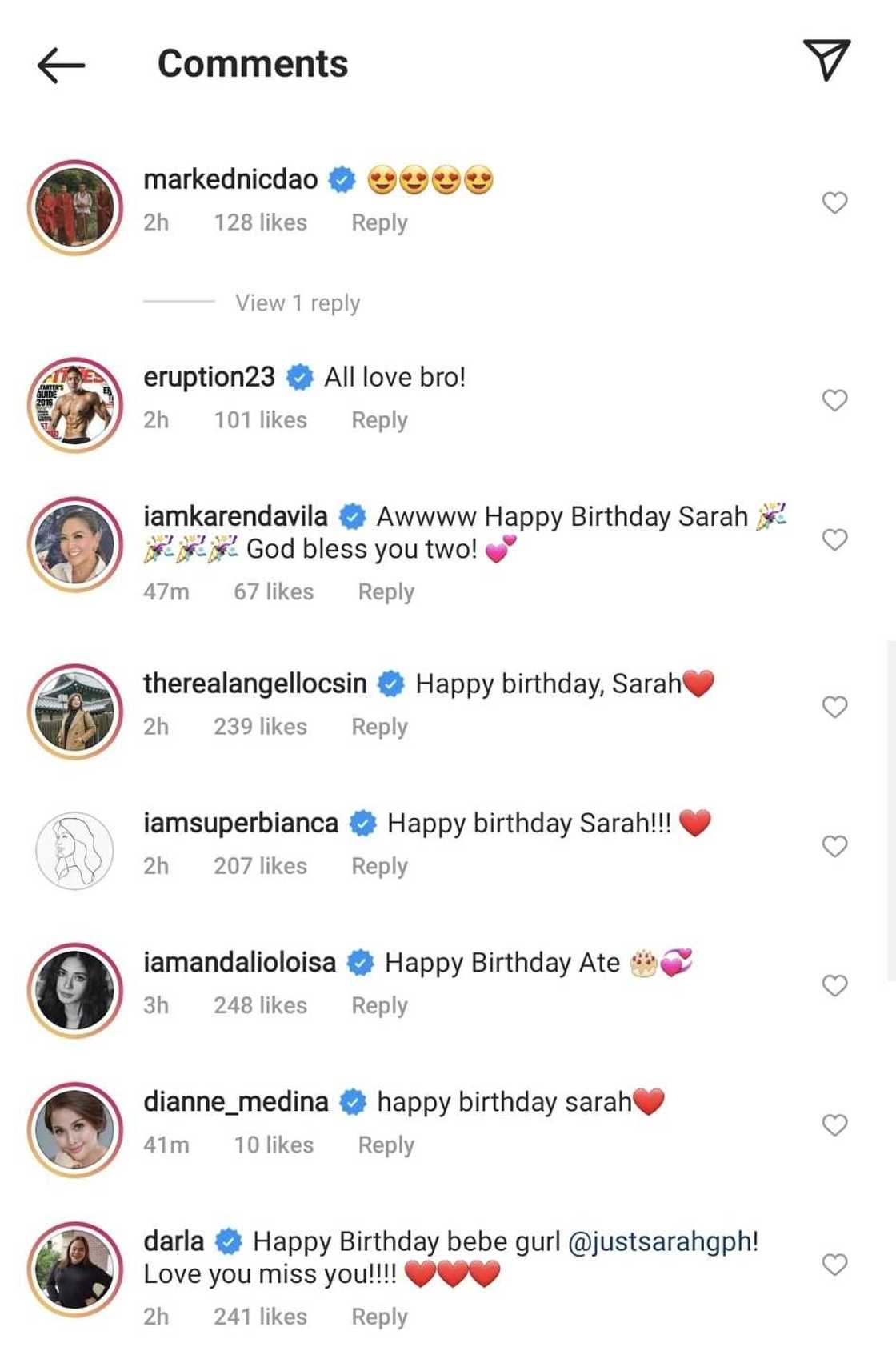Viewport: 896px width, 1363px height.
Task: Reply to eruption23's comment
Action: point(379,419)
